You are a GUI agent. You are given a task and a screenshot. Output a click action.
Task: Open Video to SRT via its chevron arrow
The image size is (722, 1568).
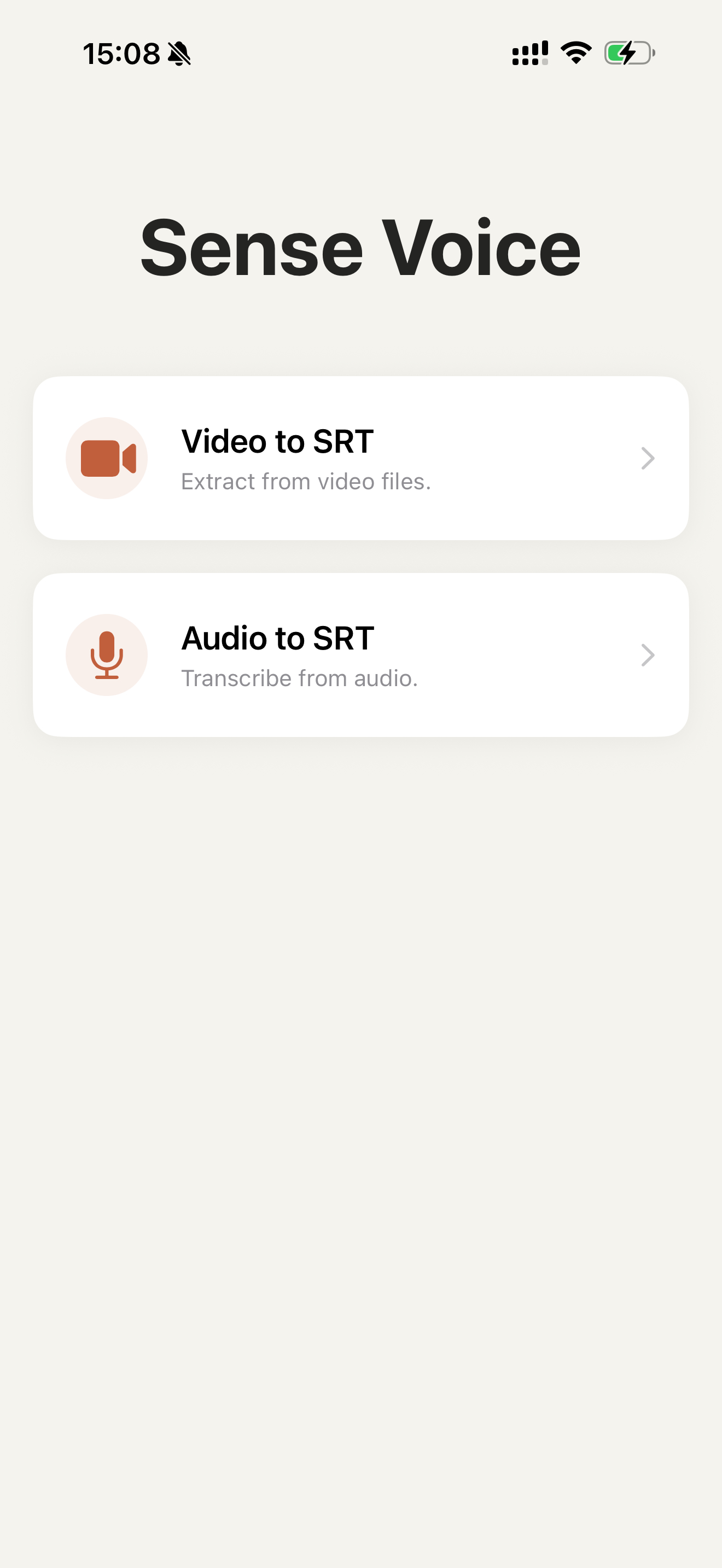(x=647, y=458)
